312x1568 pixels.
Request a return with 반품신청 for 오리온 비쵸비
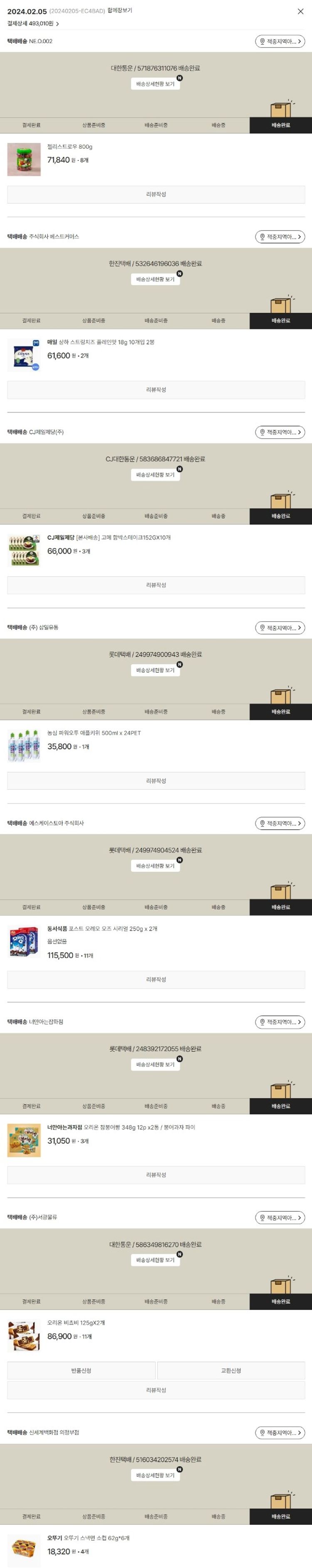pos(81,1370)
